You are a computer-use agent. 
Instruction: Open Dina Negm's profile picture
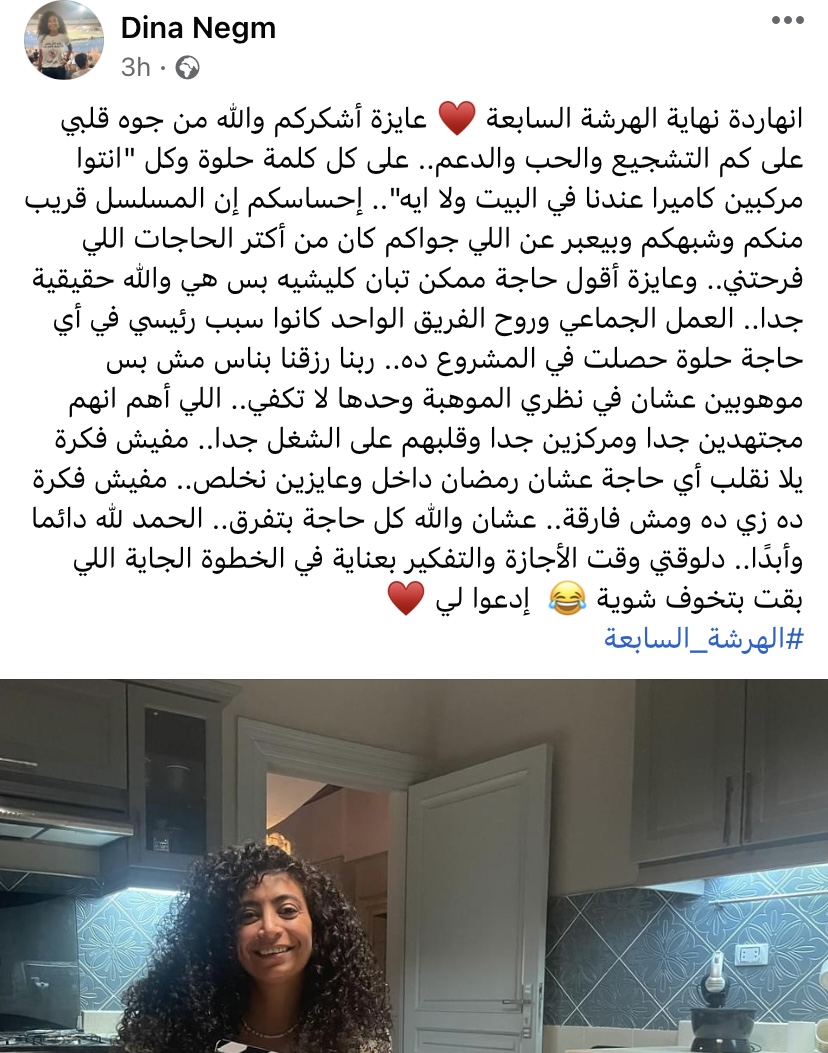[63, 40]
